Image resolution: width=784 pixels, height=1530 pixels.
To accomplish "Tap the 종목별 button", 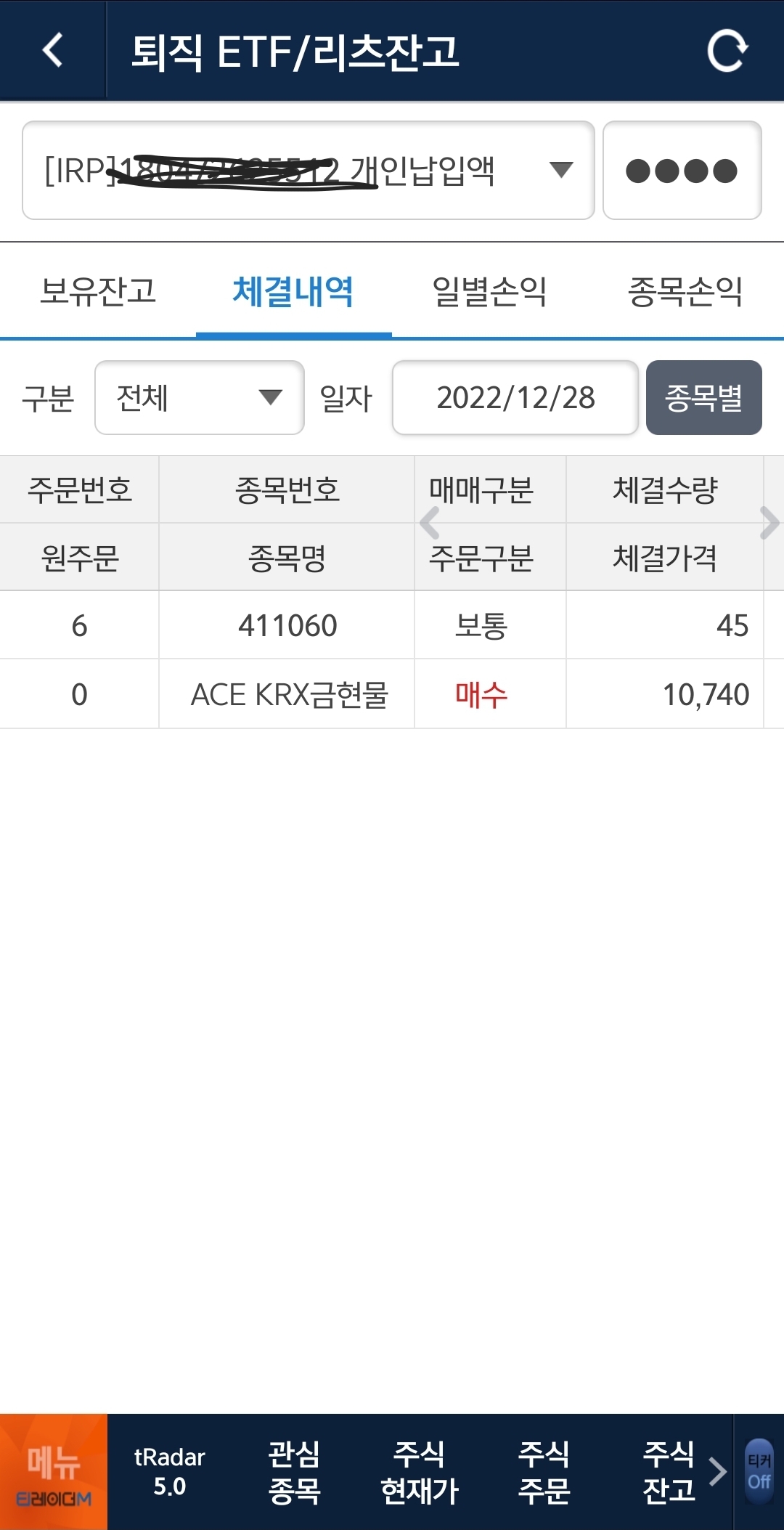I will pos(703,398).
